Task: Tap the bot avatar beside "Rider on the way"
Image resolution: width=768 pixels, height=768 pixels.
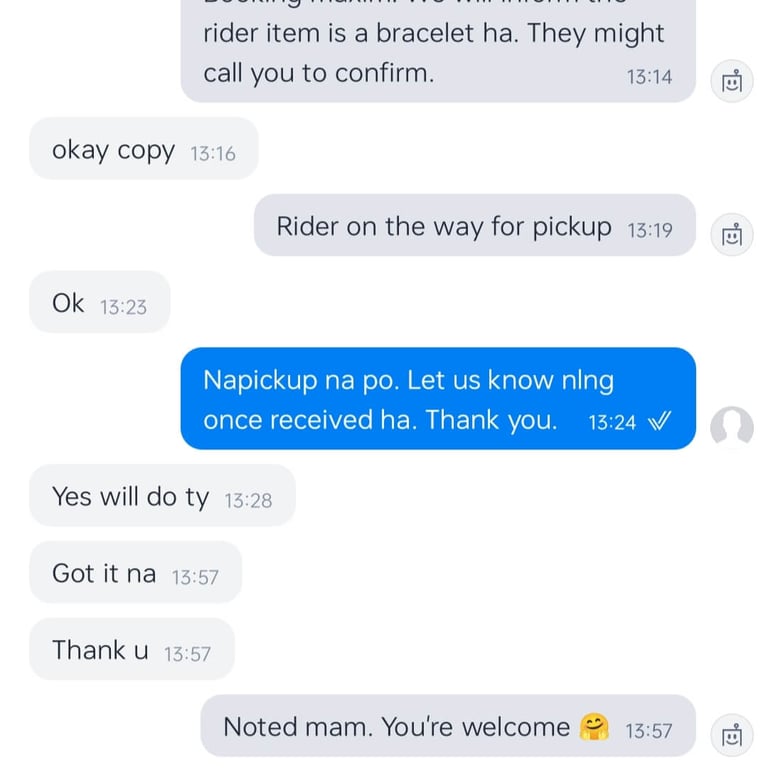Action: tap(732, 235)
